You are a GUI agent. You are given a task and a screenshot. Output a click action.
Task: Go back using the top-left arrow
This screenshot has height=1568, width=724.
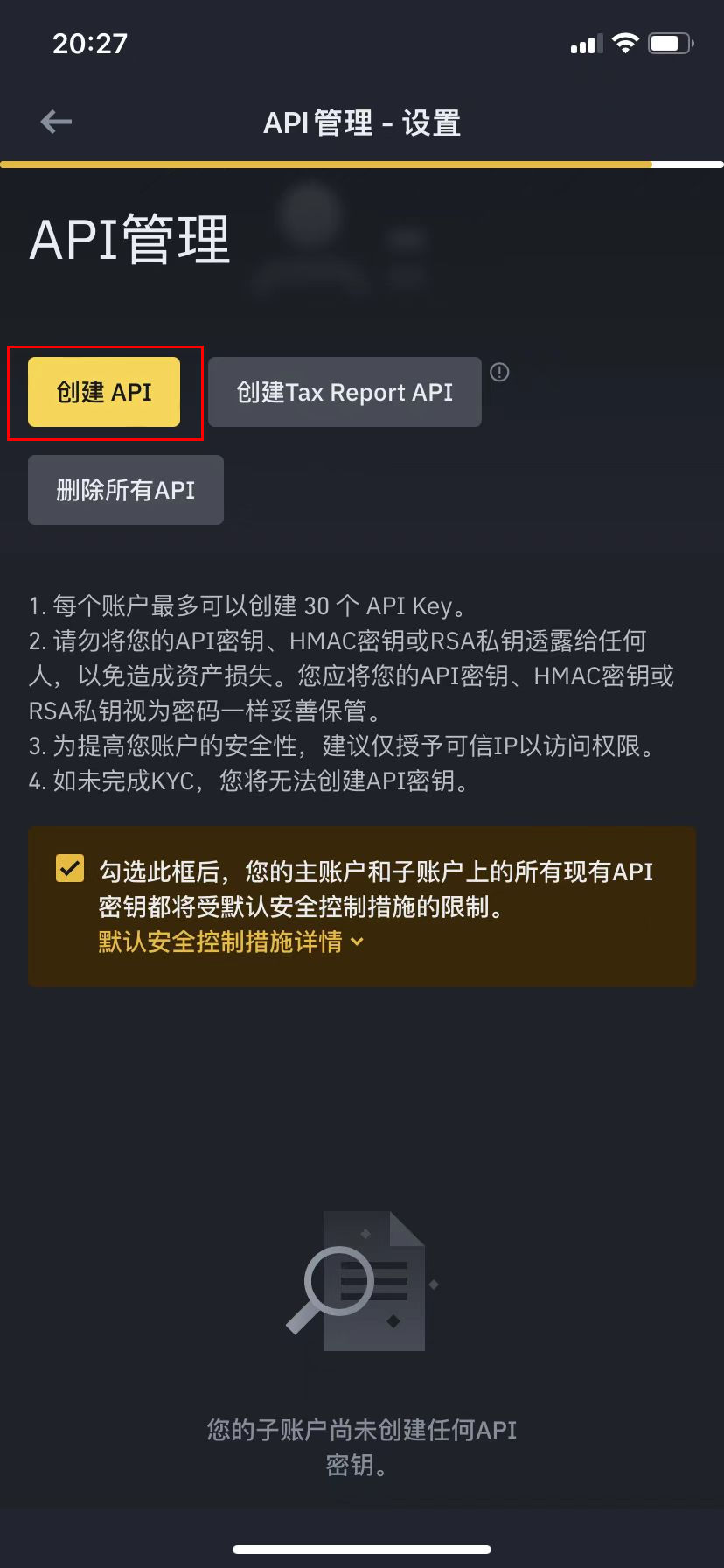[x=56, y=122]
